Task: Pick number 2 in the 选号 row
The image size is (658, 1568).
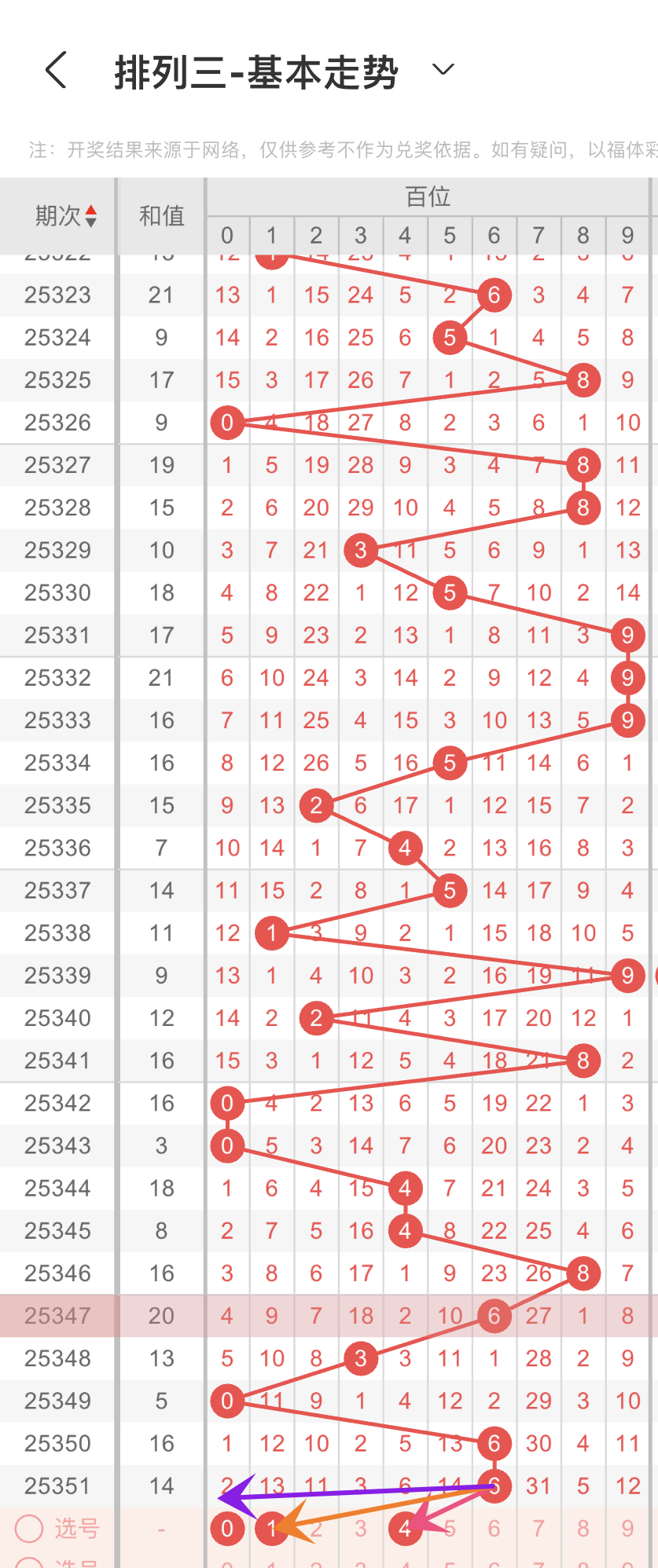Action: click(x=316, y=1529)
